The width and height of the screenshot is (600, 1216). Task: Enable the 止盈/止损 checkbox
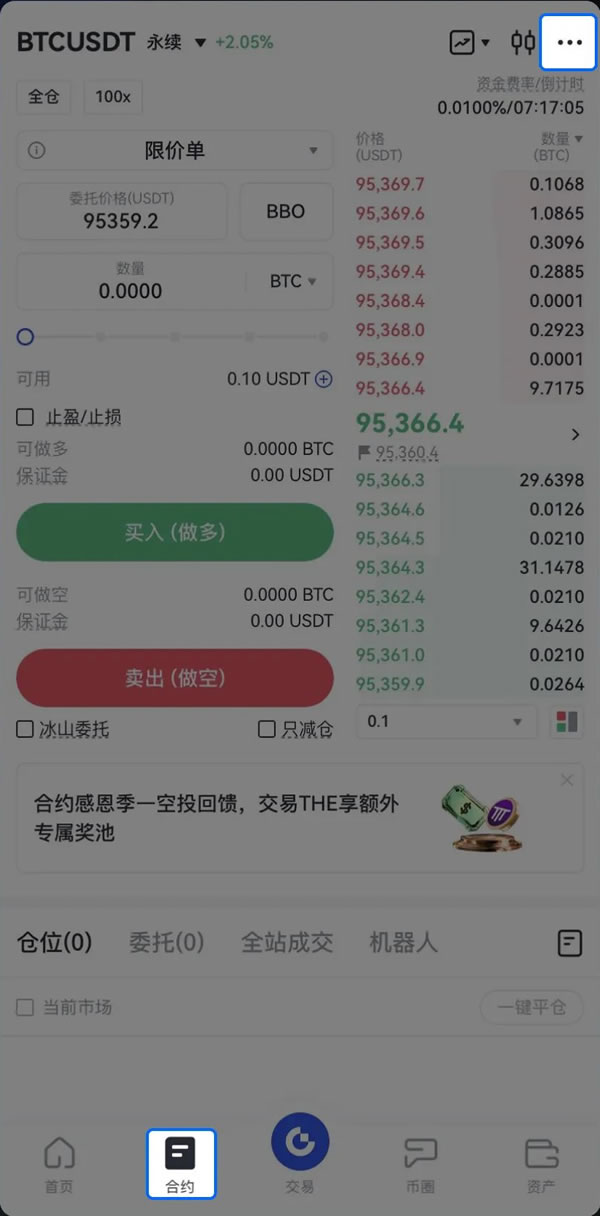[x=26, y=417]
